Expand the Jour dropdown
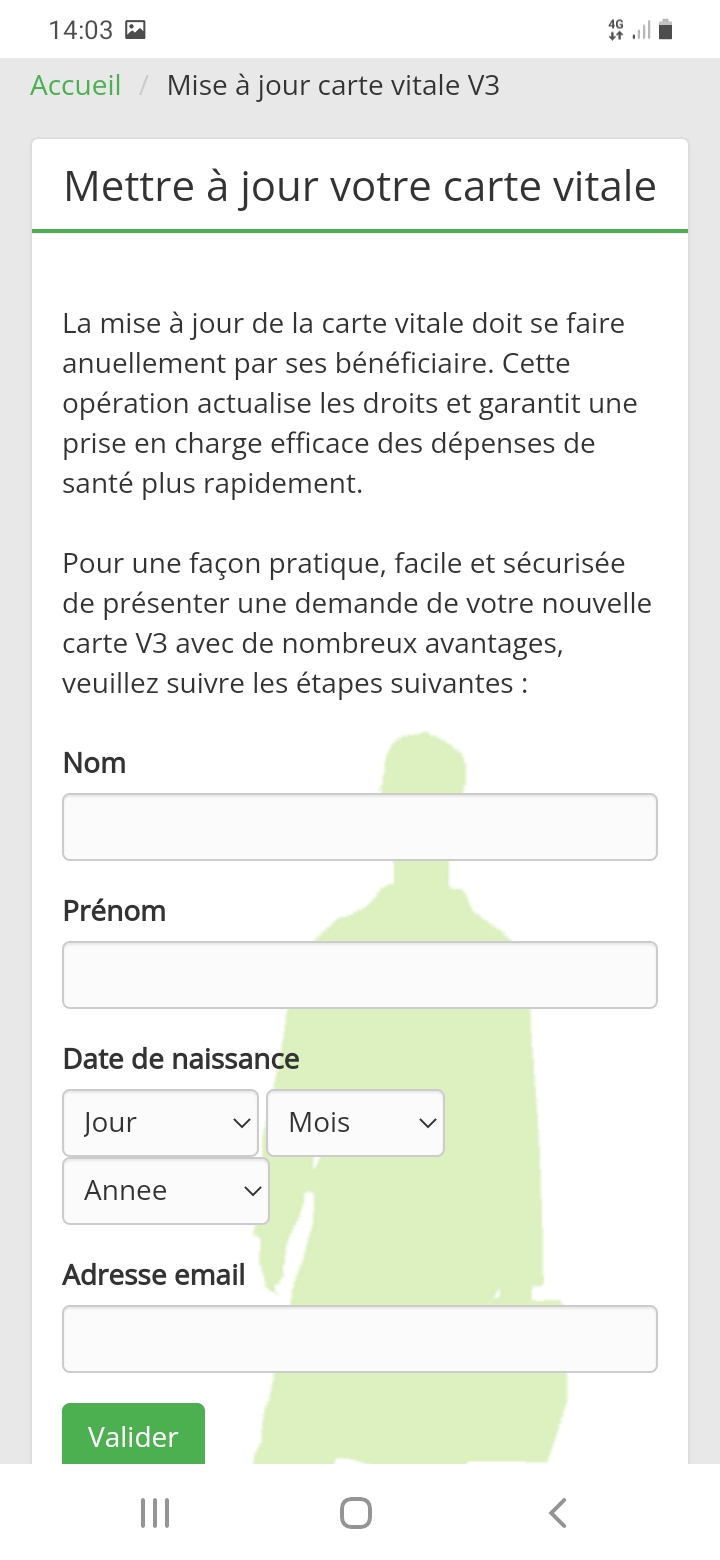Screen dimensions: 720x1560 pyautogui.click(x=160, y=1123)
